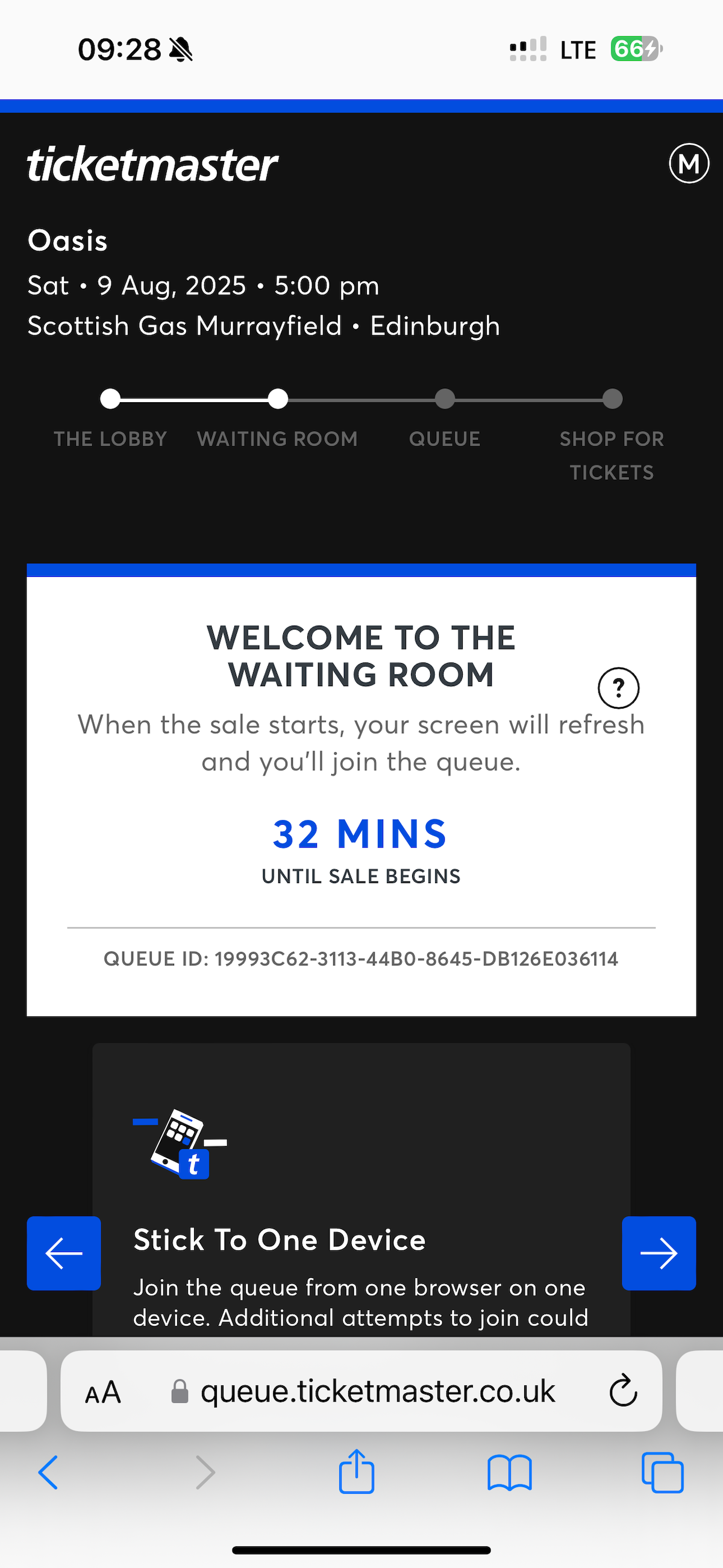View all open Safari tabs

[x=662, y=1472]
